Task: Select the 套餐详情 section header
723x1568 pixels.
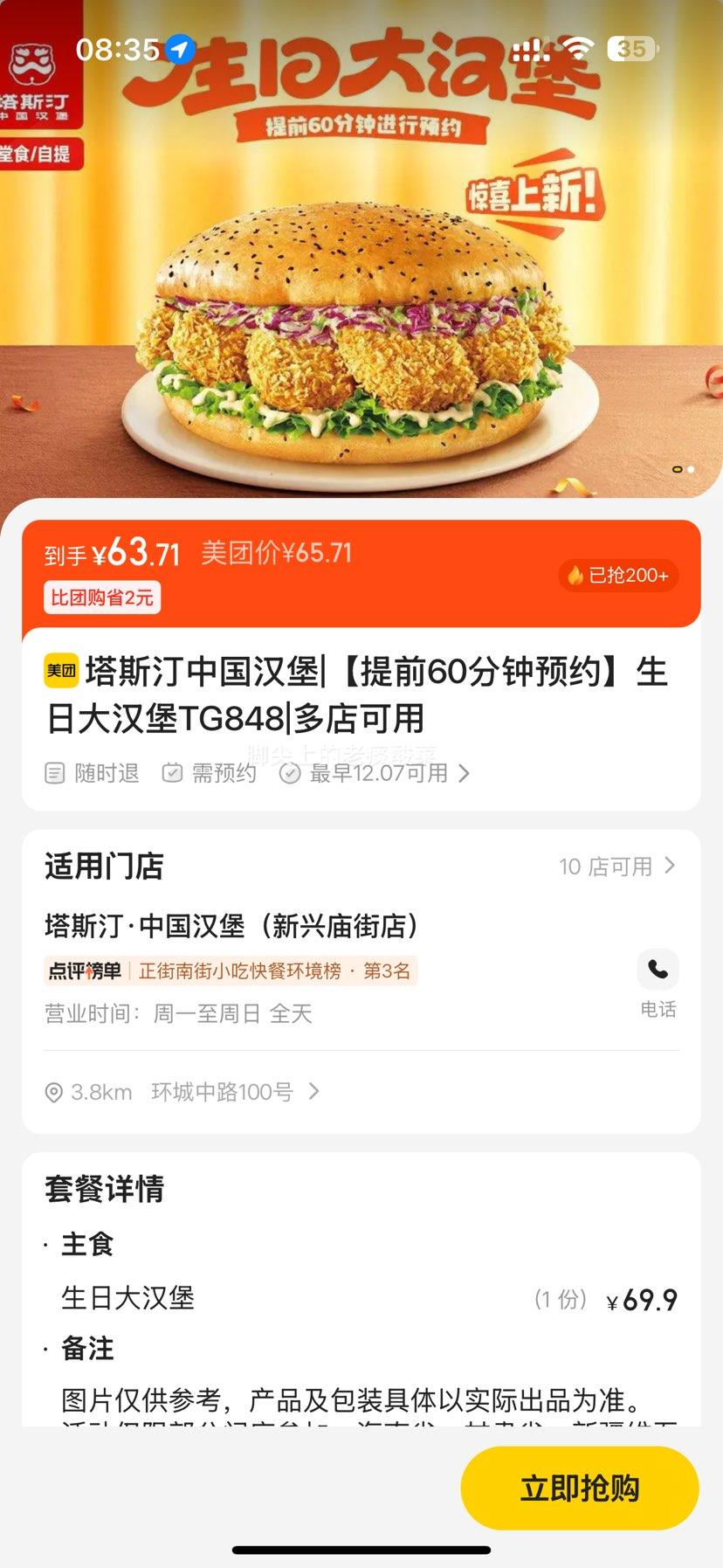Action: point(105,1189)
